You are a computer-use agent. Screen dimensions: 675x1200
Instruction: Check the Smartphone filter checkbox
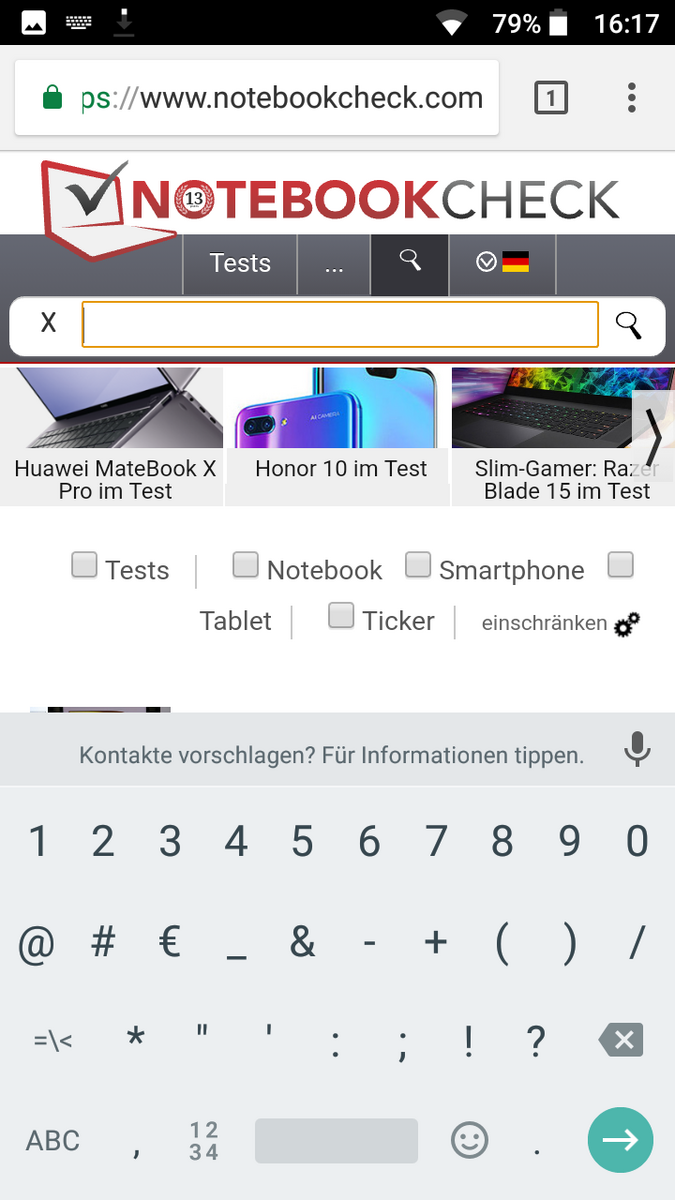point(418,565)
